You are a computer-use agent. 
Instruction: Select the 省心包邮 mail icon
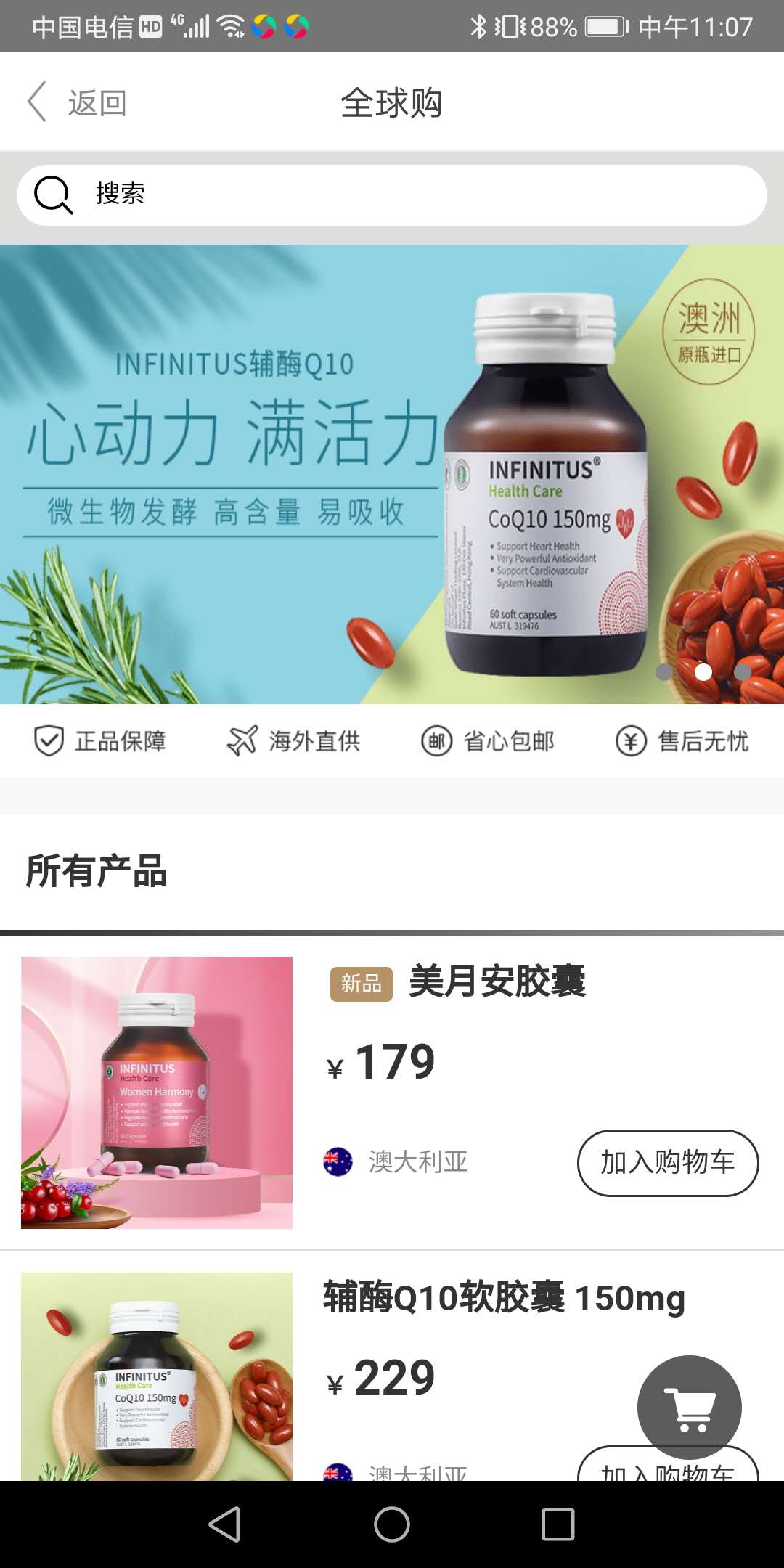pyautogui.click(x=436, y=741)
